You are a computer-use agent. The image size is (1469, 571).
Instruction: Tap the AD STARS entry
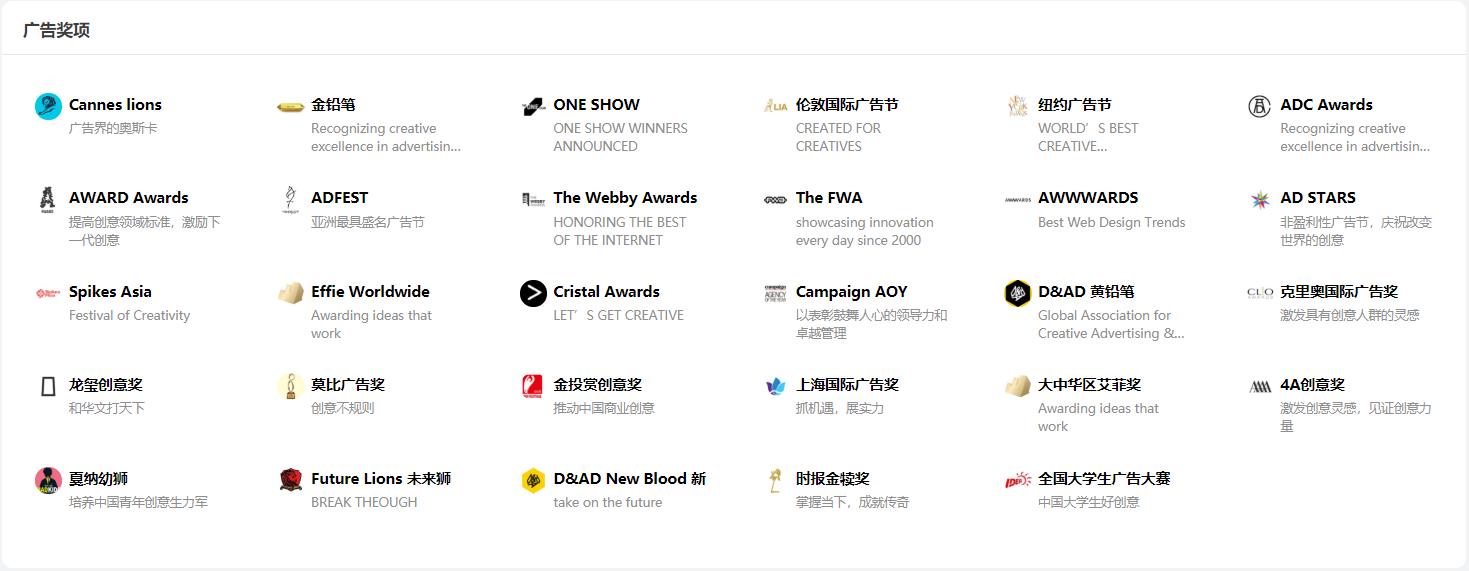pos(1318,198)
